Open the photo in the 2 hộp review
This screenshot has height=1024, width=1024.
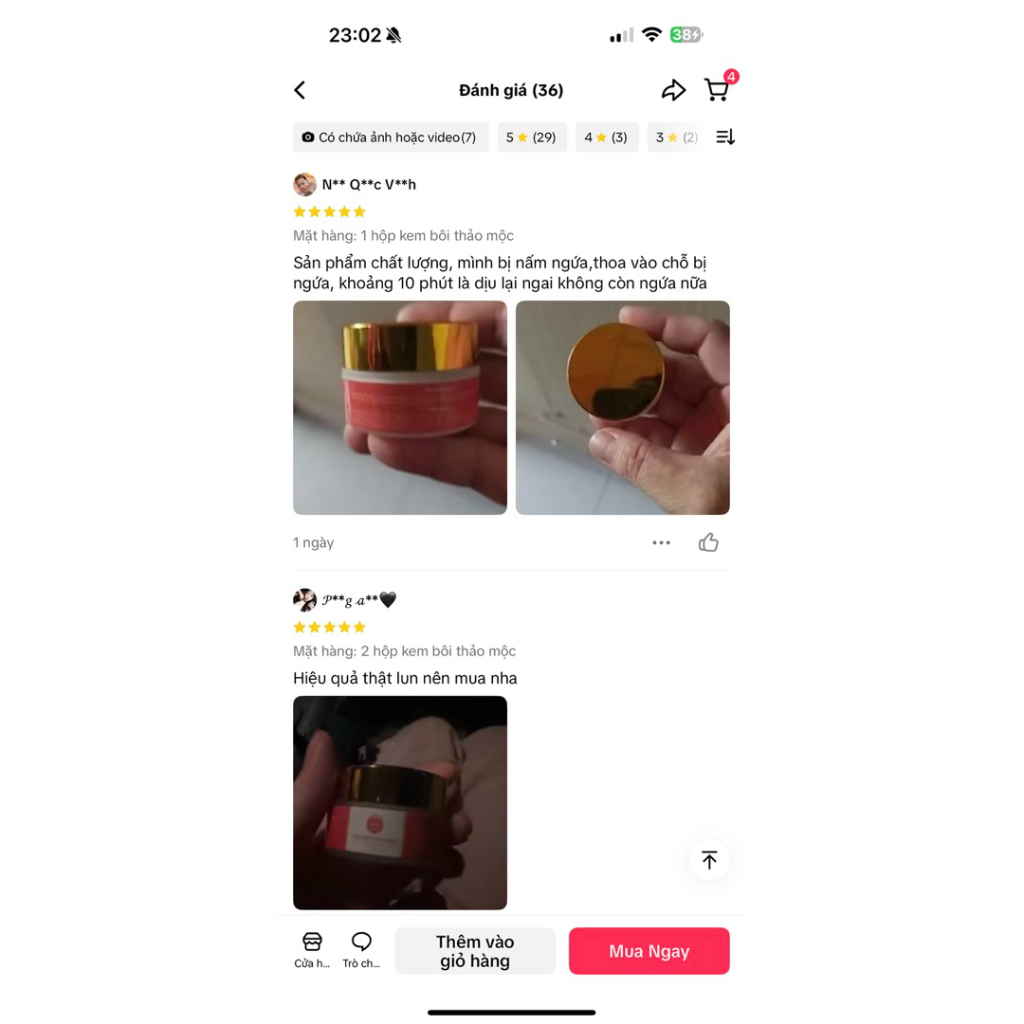[400, 802]
